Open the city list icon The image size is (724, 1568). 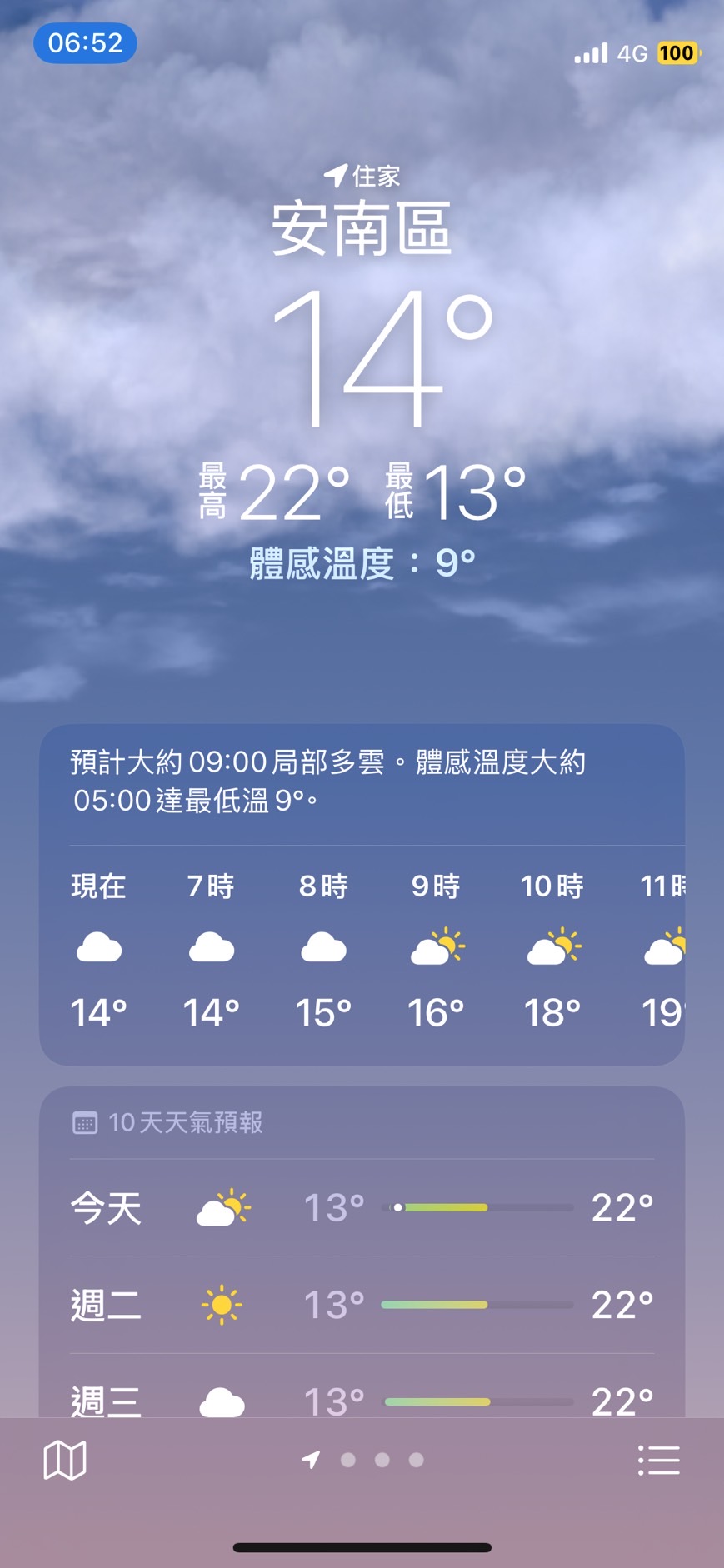[658, 1460]
